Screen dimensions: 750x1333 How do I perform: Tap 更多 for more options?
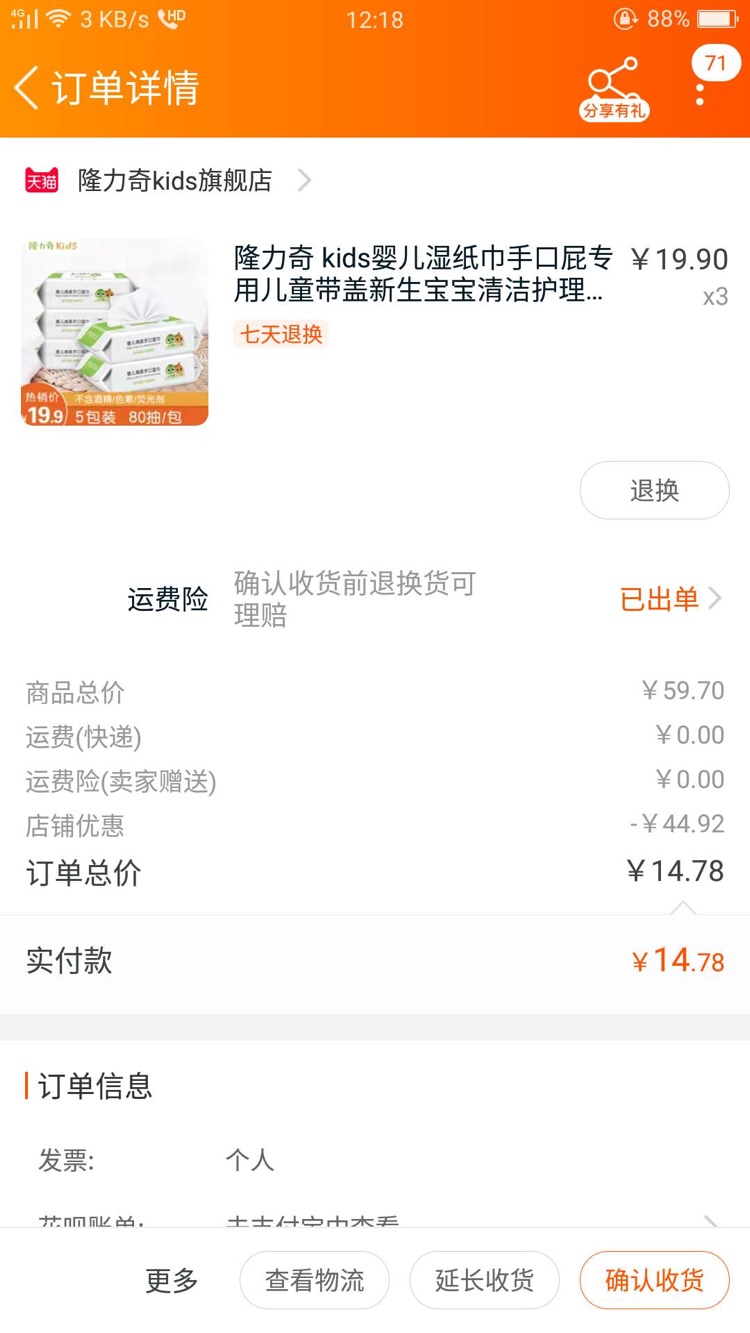click(x=172, y=1280)
